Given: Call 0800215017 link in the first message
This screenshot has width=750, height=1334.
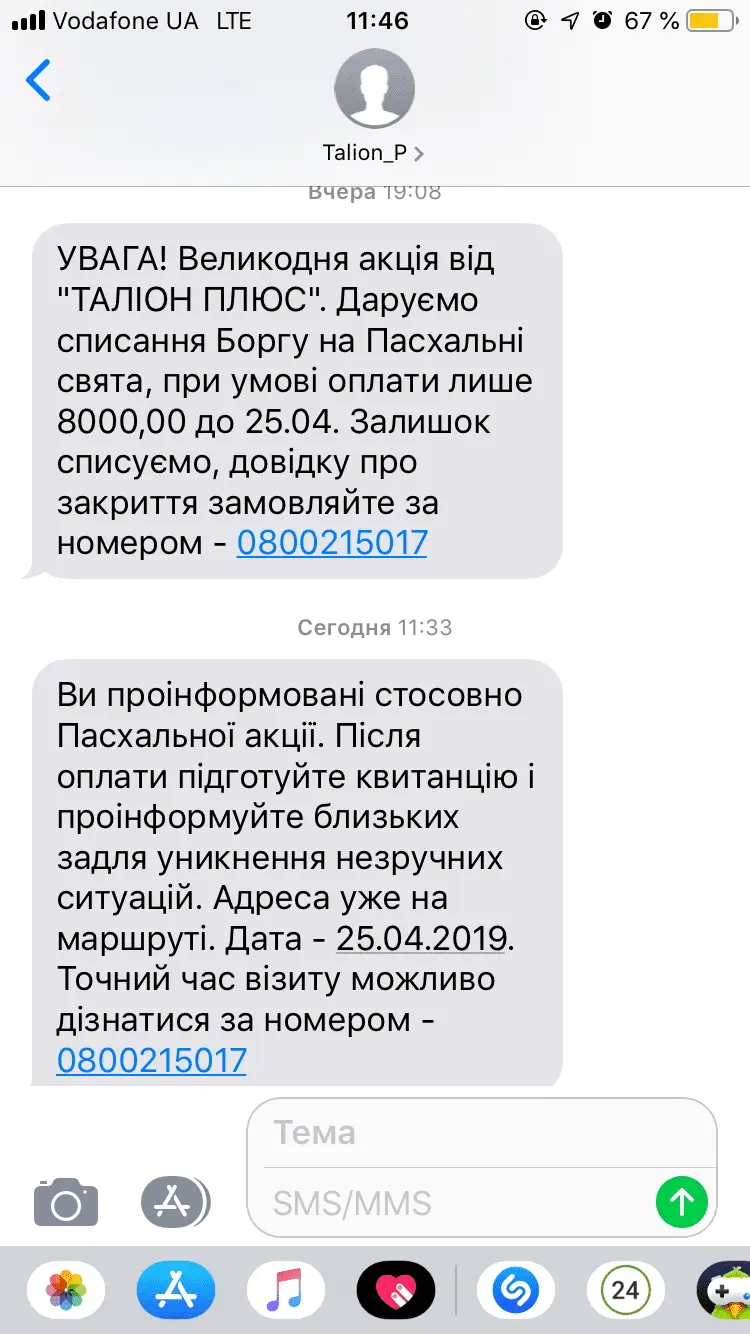Looking at the screenshot, I should (332, 543).
